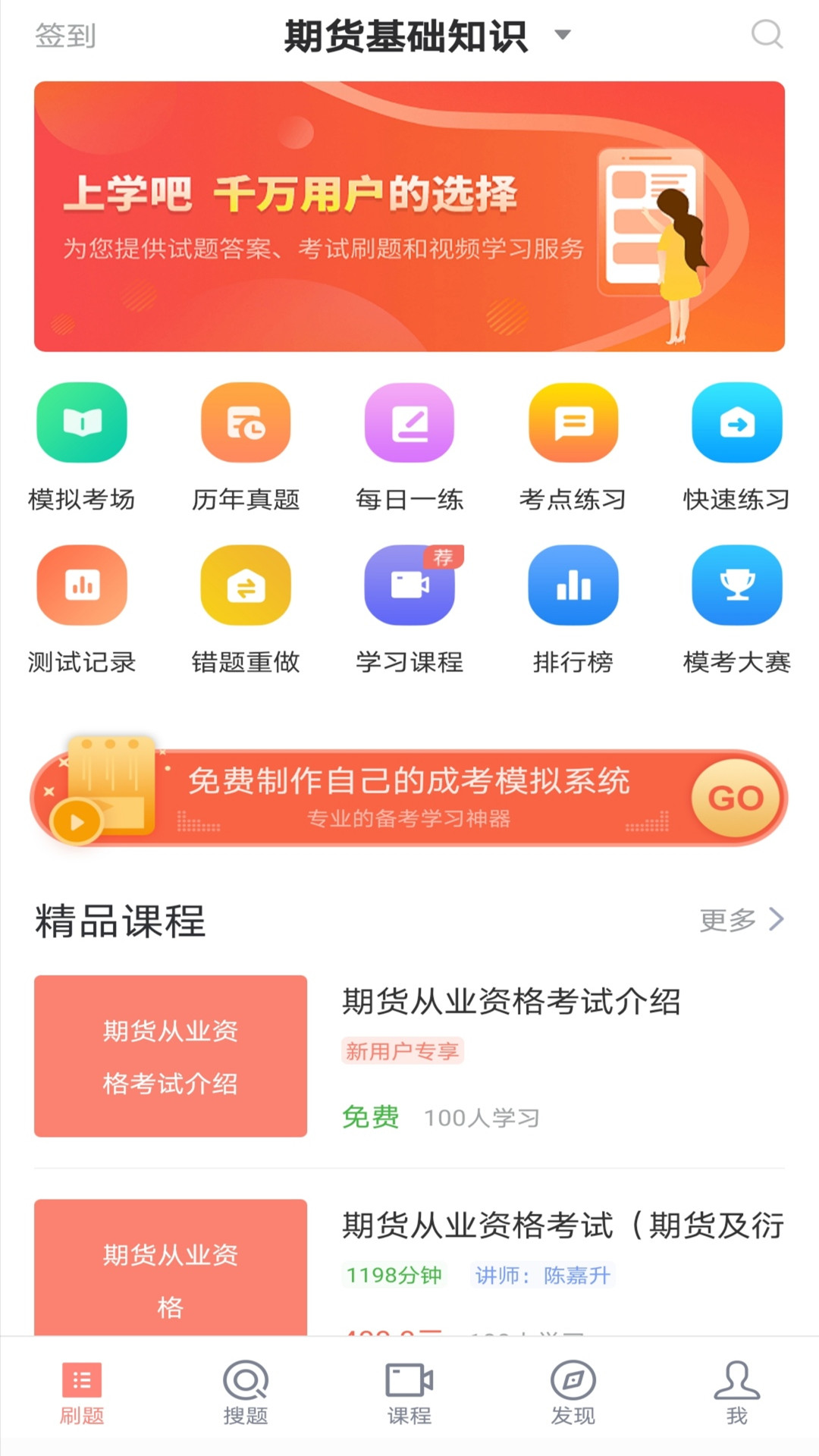Open 学习课程 study courses

[409, 608]
